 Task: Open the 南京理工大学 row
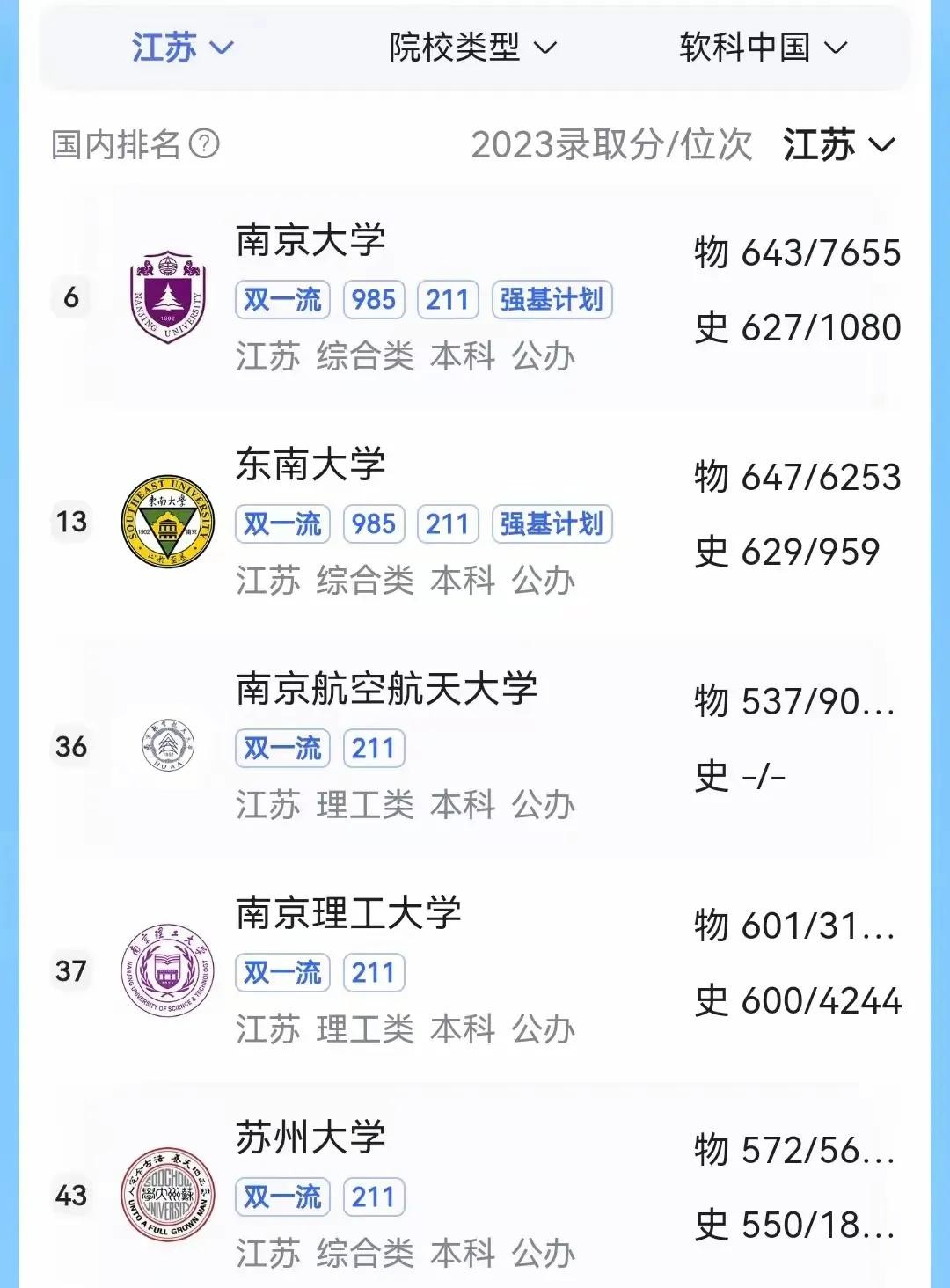point(348,913)
